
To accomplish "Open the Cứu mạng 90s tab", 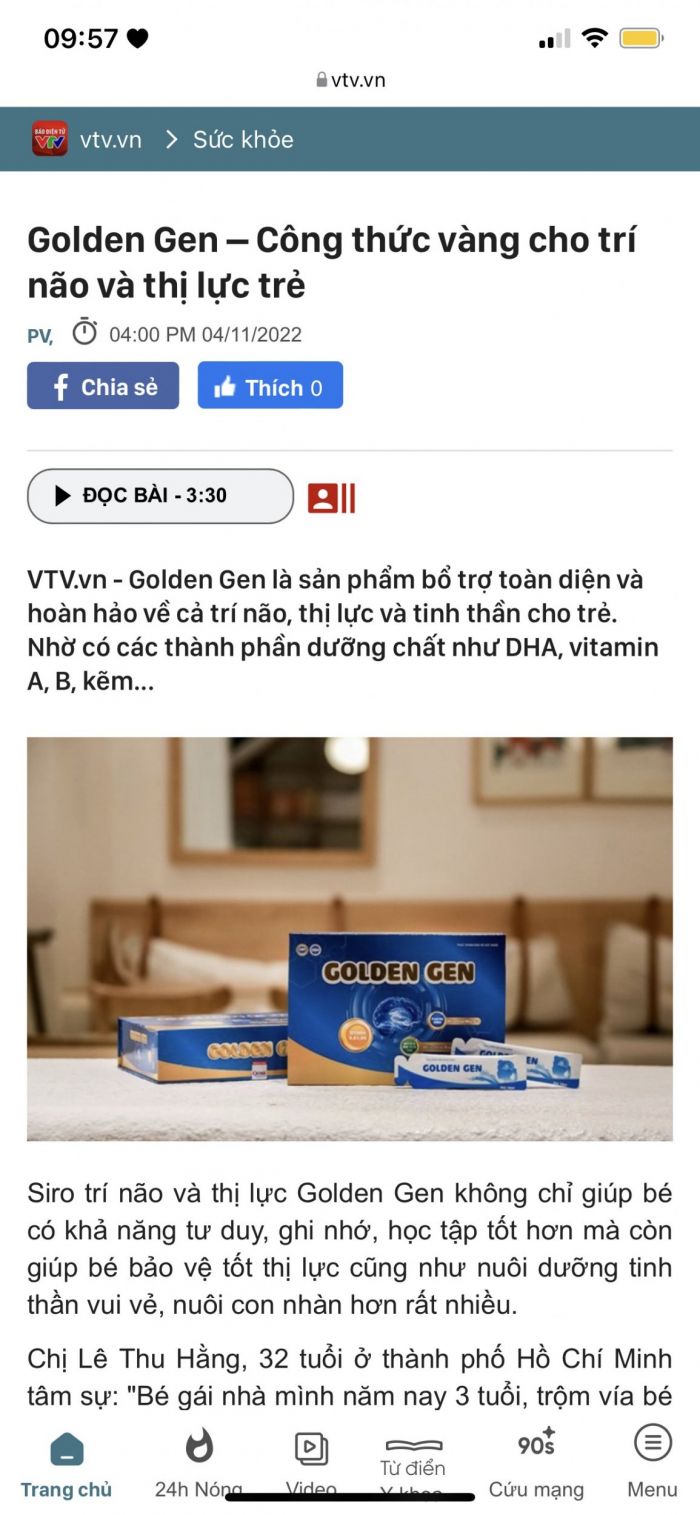I will tap(536, 1463).
